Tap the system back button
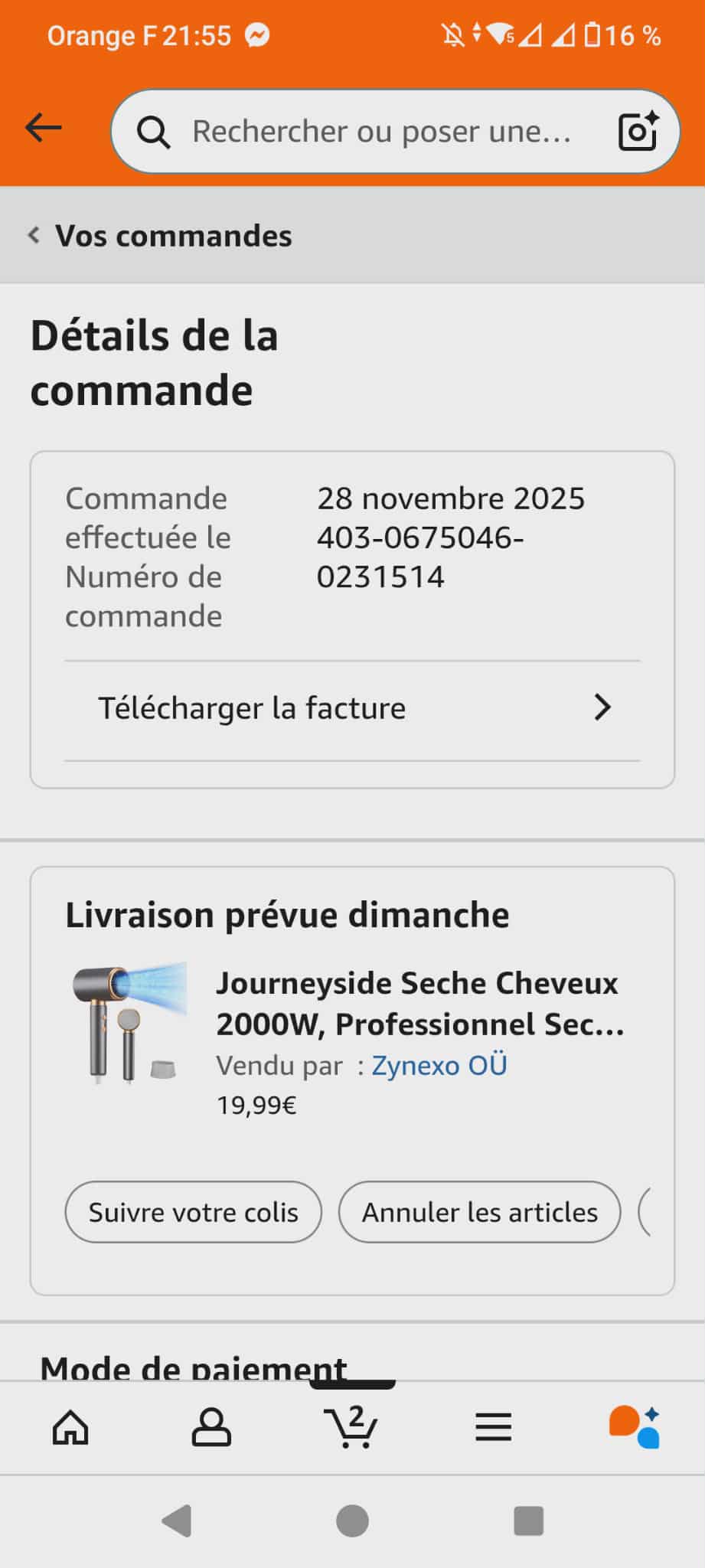Screen dimensions: 705x1568 point(177,1521)
